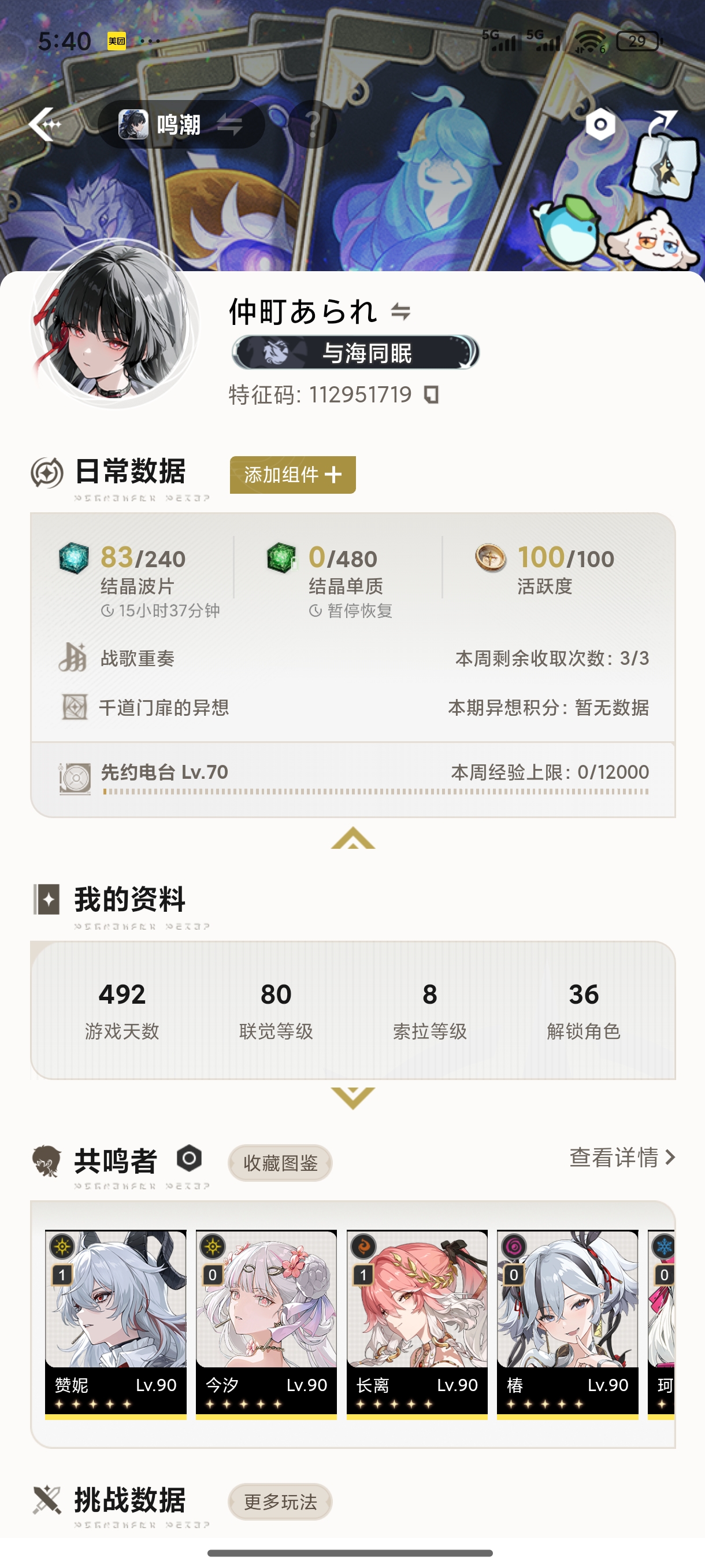Open the 与海同眠 title badge
The height and width of the screenshot is (1568, 705).
tap(355, 353)
